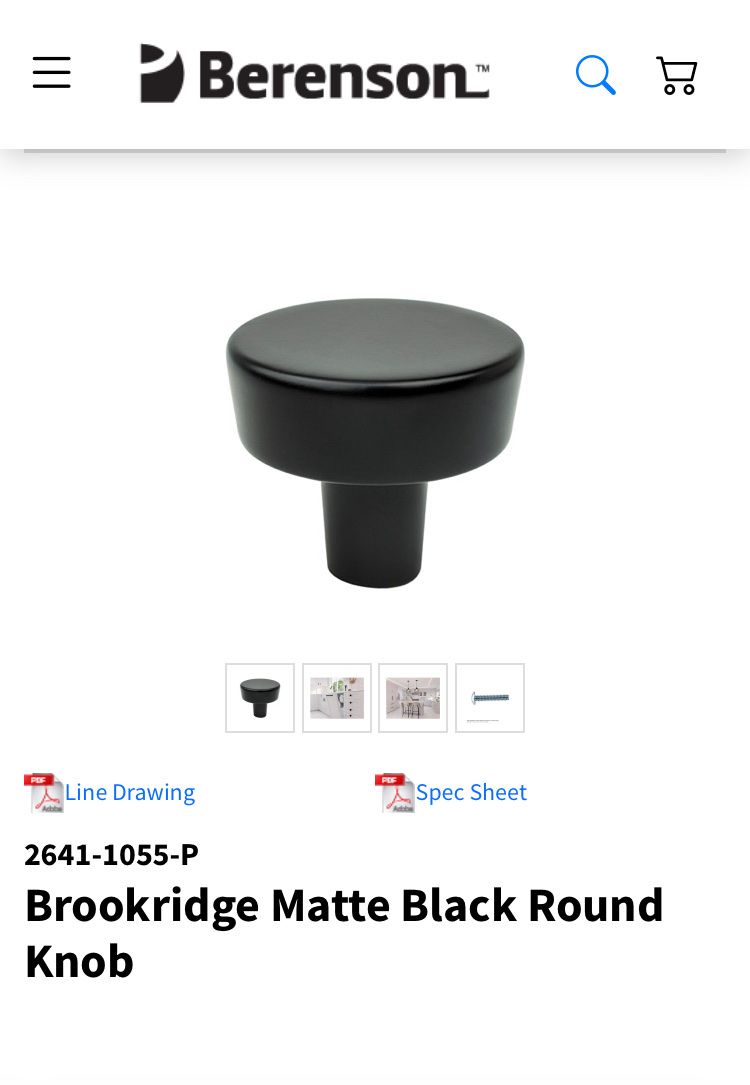
Task: Download the Spec Sheet document
Action: point(471,791)
